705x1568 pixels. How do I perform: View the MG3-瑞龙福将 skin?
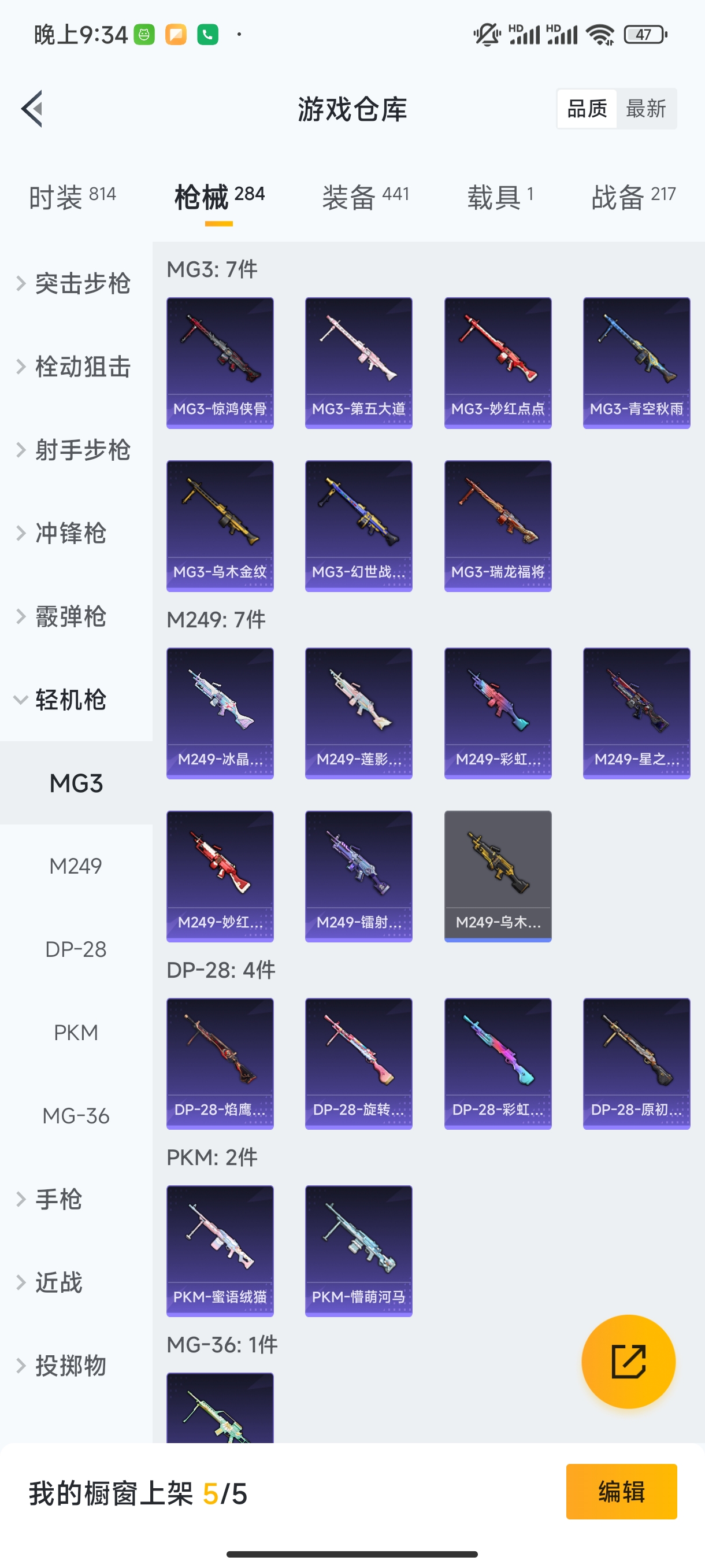click(498, 526)
